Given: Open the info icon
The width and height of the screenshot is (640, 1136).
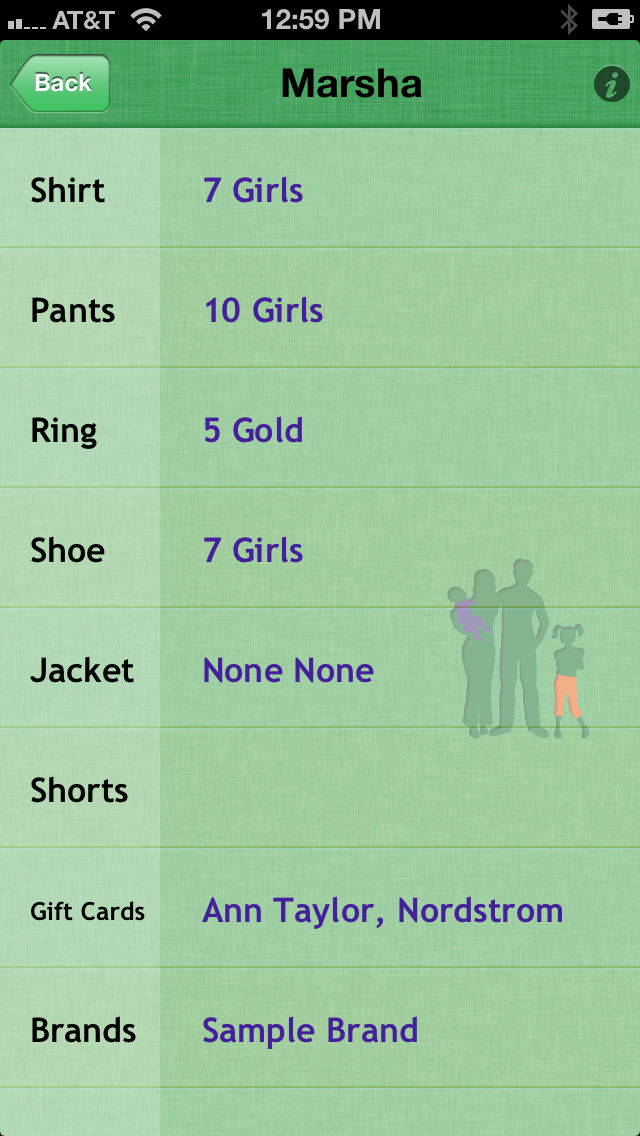Looking at the screenshot, I should (x=610, y=84).
